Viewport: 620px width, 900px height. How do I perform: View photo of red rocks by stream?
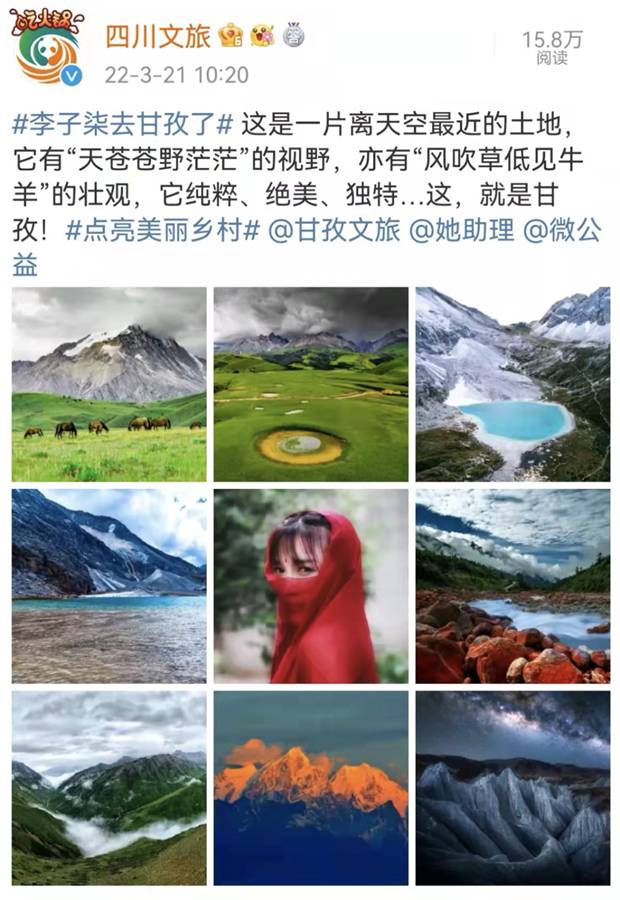point(512,586)
